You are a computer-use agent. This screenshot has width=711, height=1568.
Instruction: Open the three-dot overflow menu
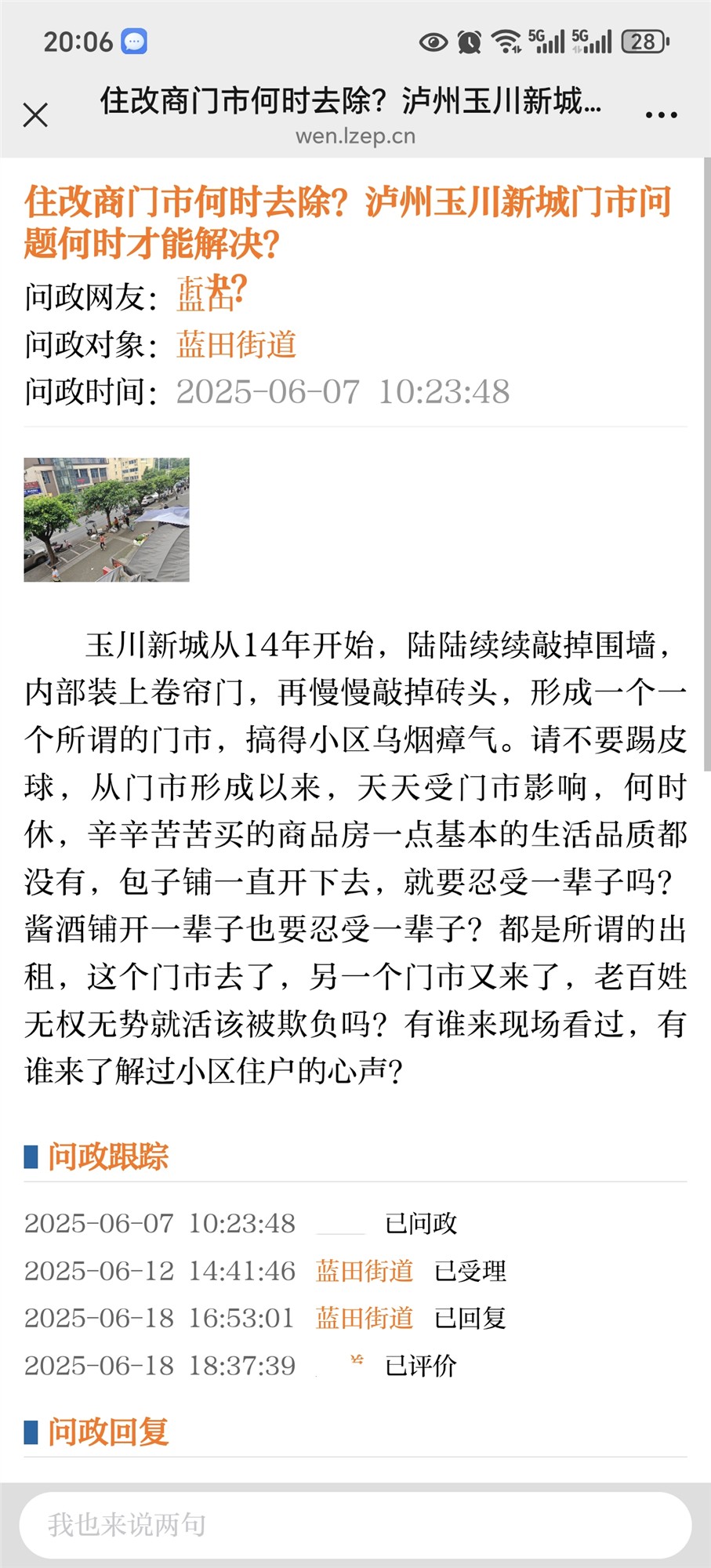point(661,115)
